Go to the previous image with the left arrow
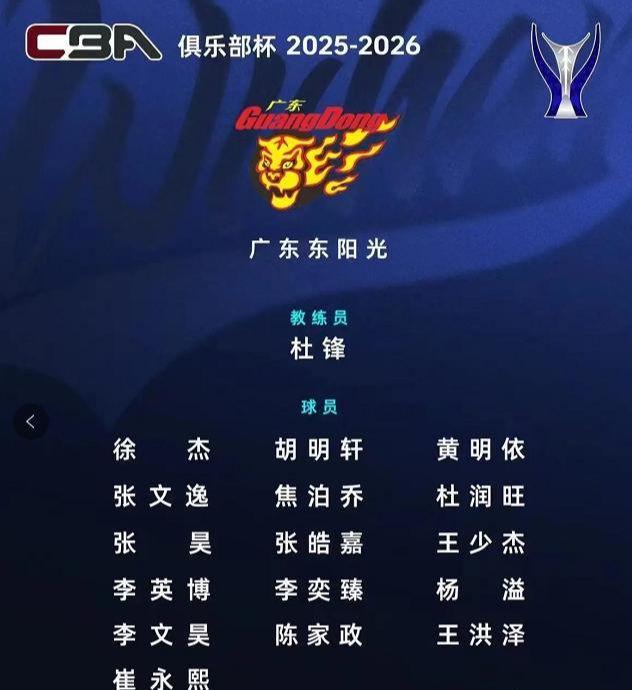Viewport: 632px width, 690px height. [30, 421]
